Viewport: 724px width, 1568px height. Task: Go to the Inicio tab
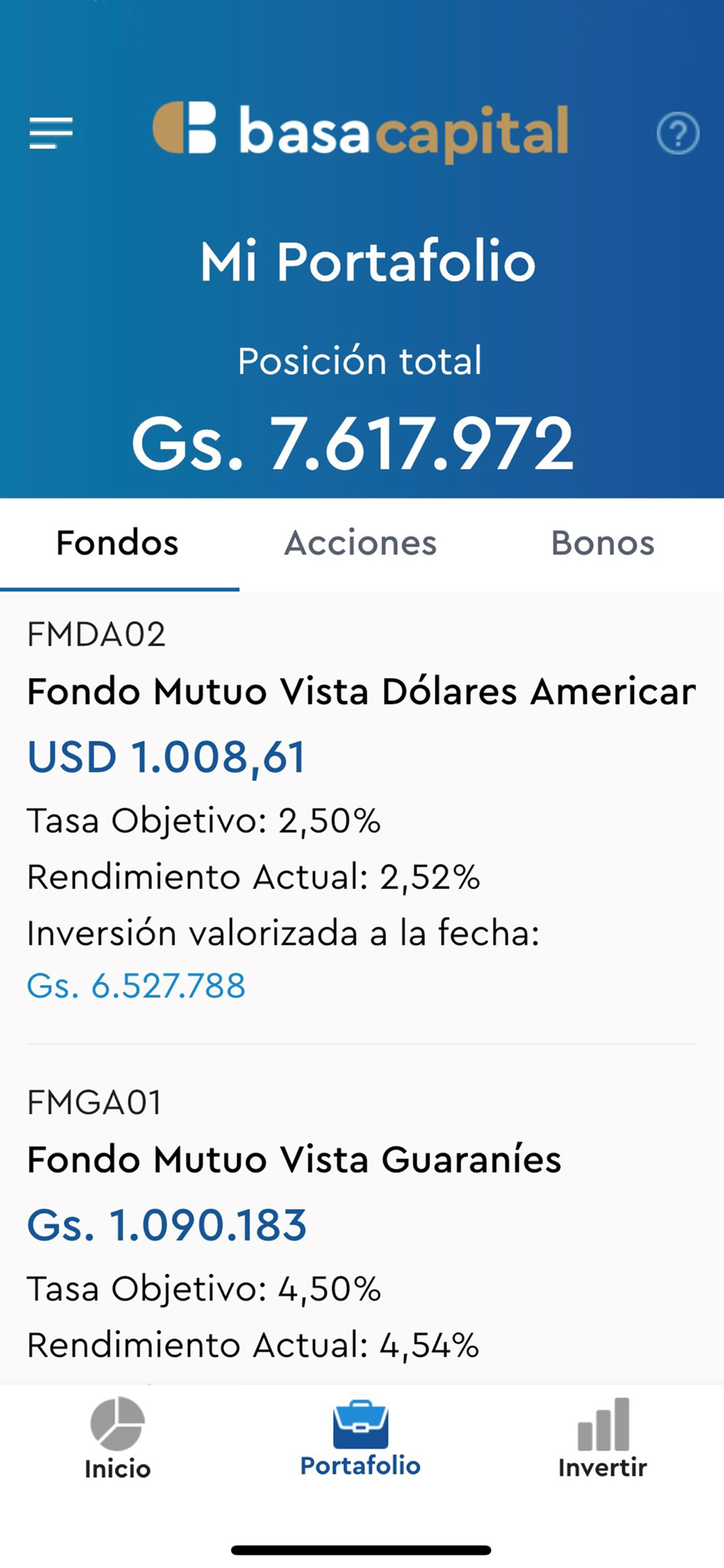tap(118, 1439)
